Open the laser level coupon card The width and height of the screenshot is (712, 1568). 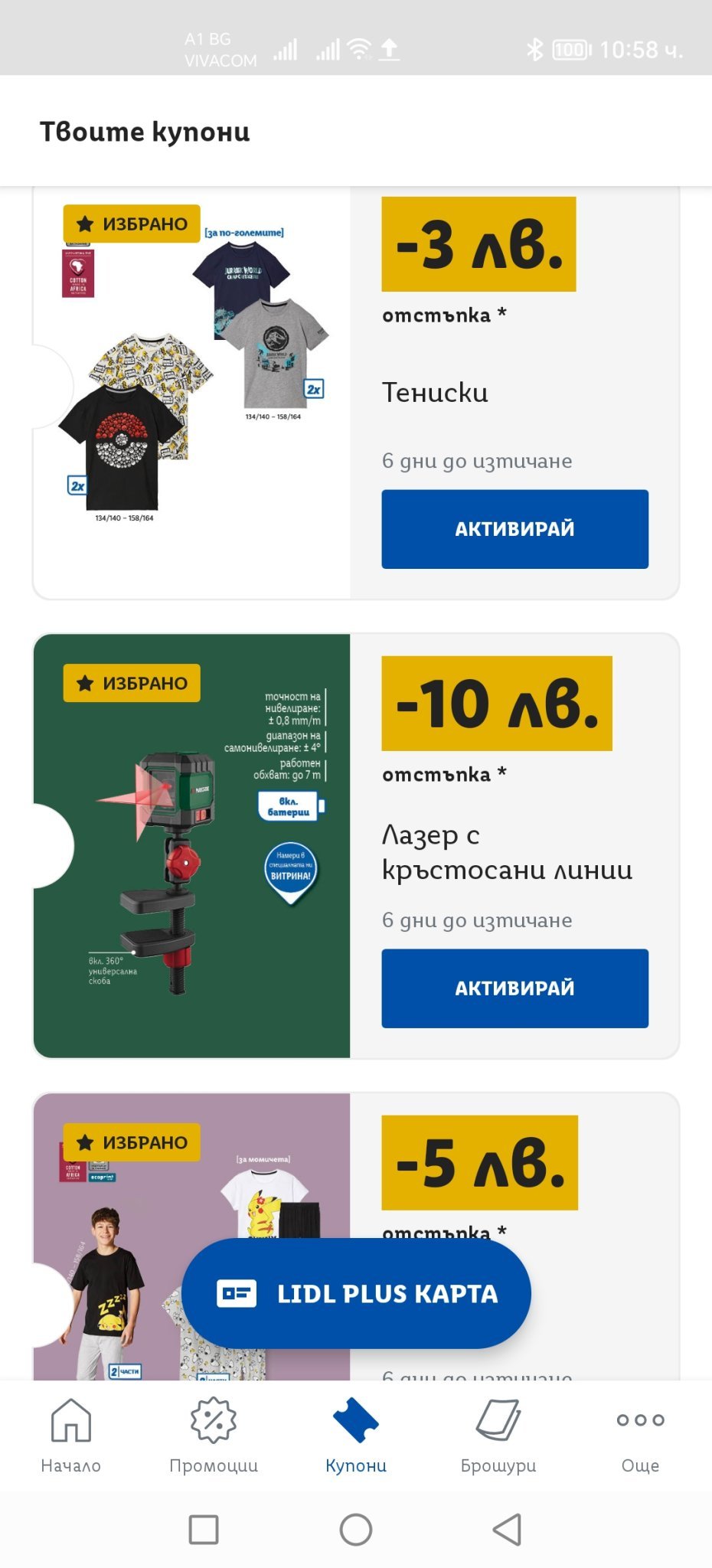point(191,846)
